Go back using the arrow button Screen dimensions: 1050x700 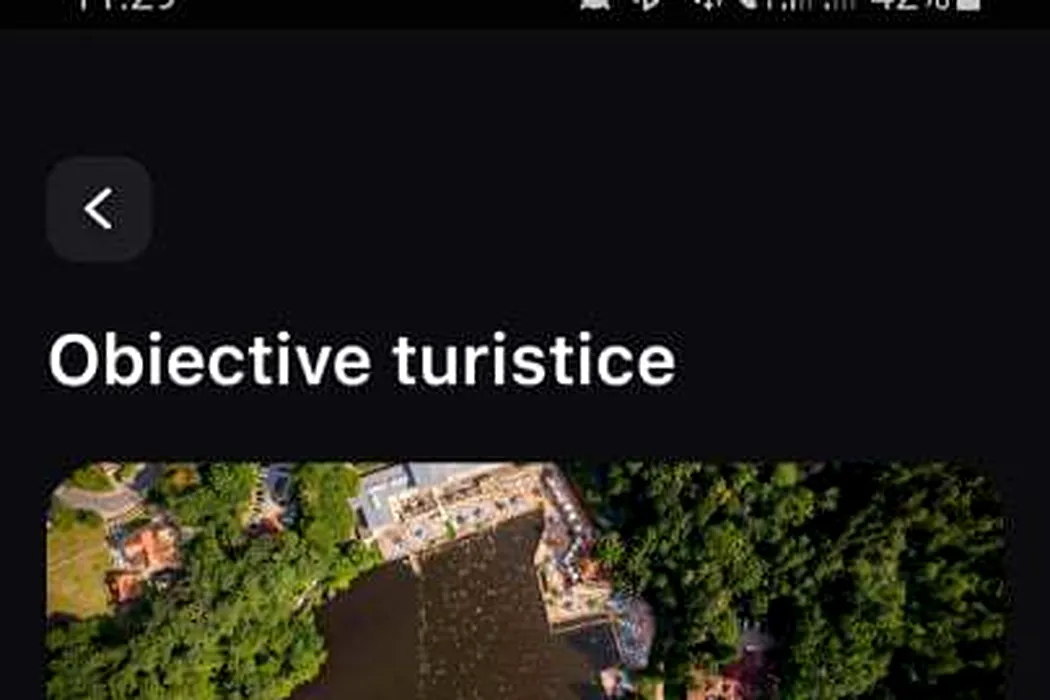pos(98,209)
